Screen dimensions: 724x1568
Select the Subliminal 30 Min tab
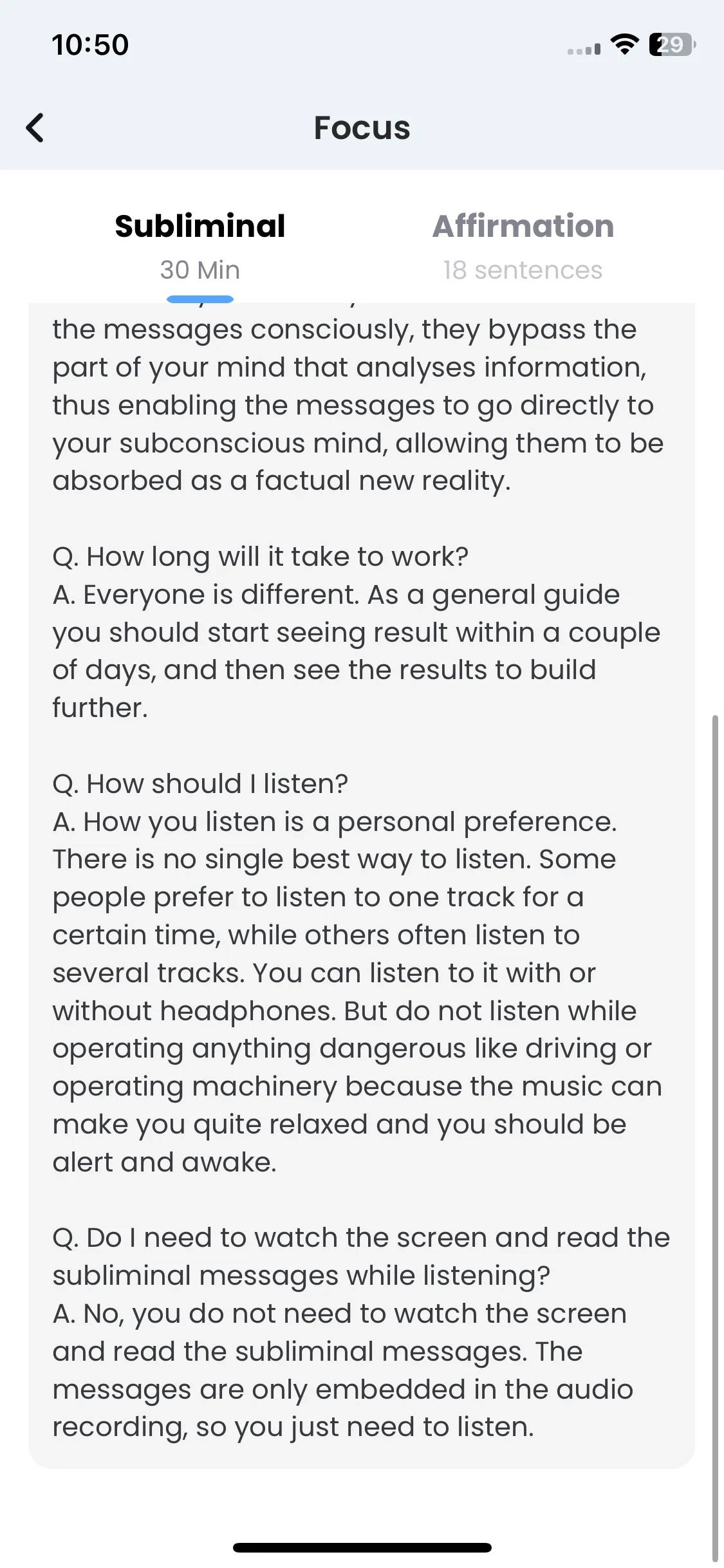tap(200, 245)
